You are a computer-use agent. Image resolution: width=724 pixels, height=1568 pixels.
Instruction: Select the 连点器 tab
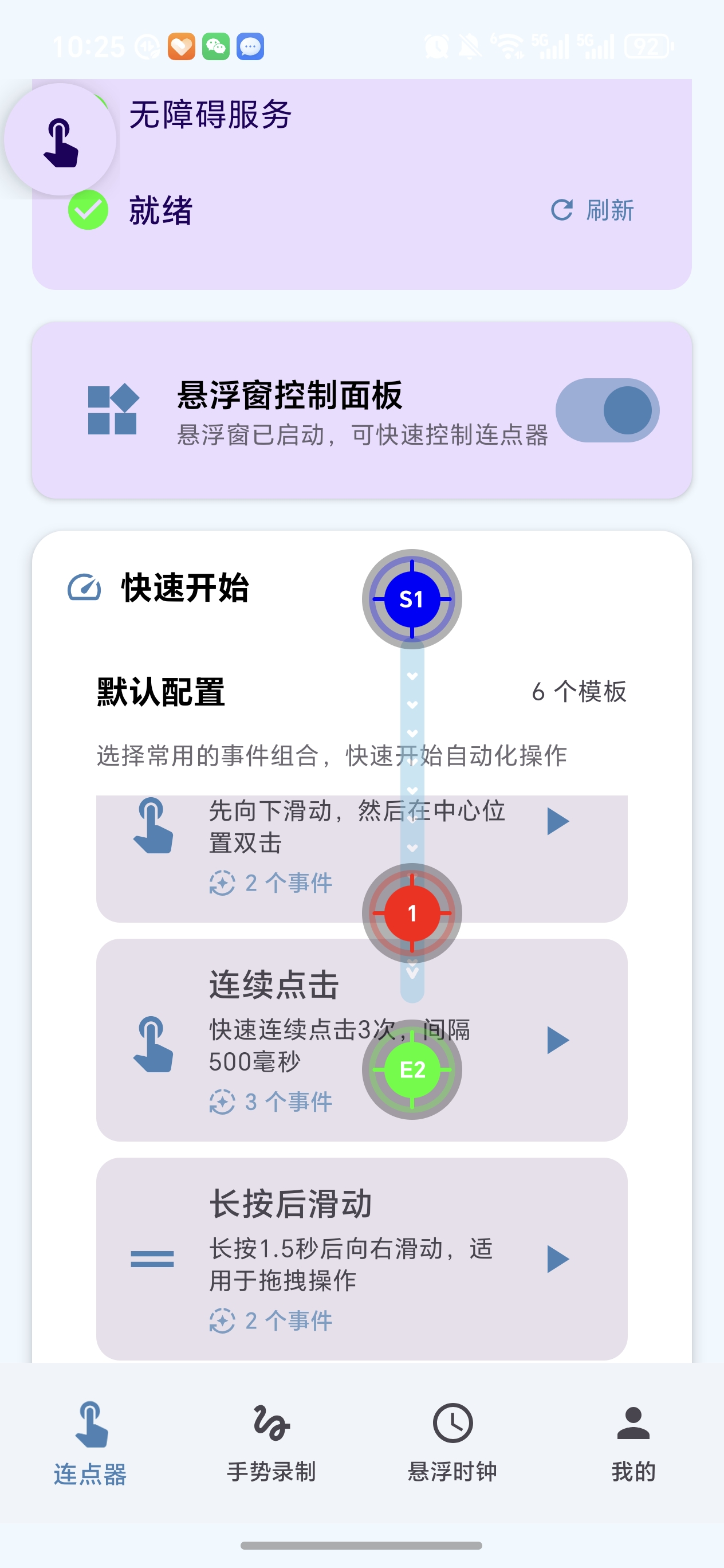pyautogui.click(x=90, y=1444)
